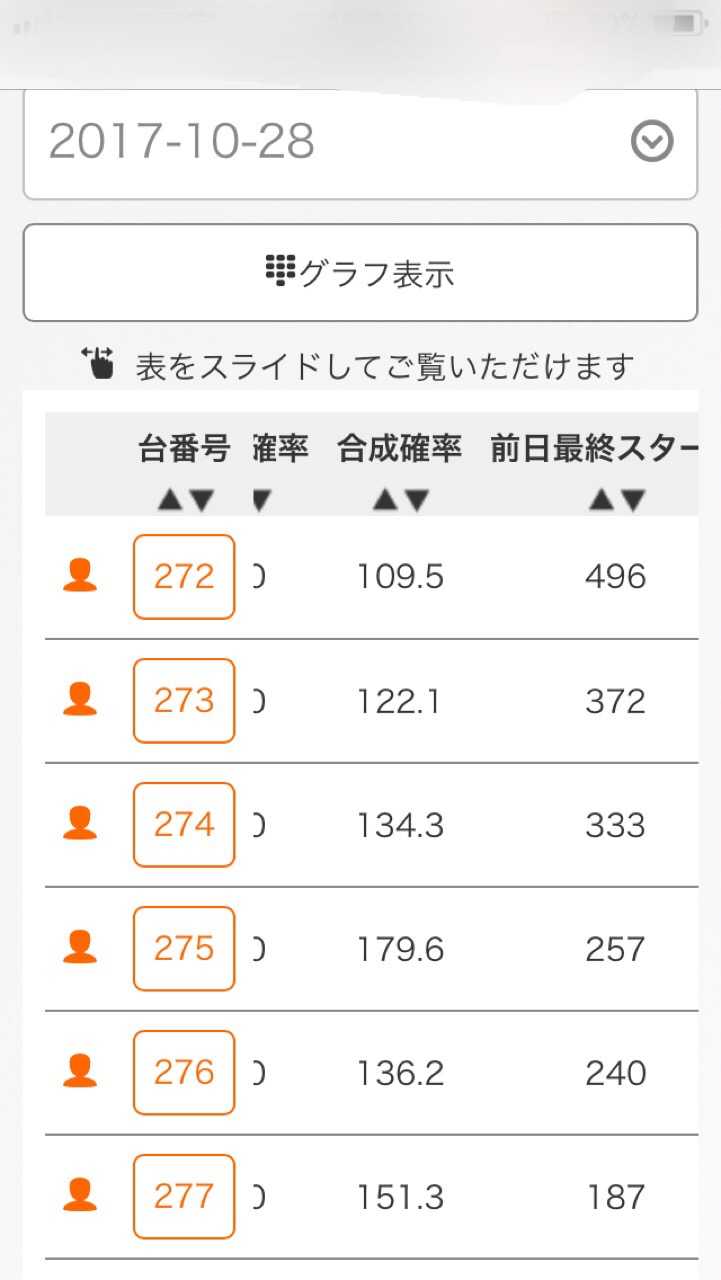Open machine number 273
The image size is (721, 1280).
click(184, 701)
